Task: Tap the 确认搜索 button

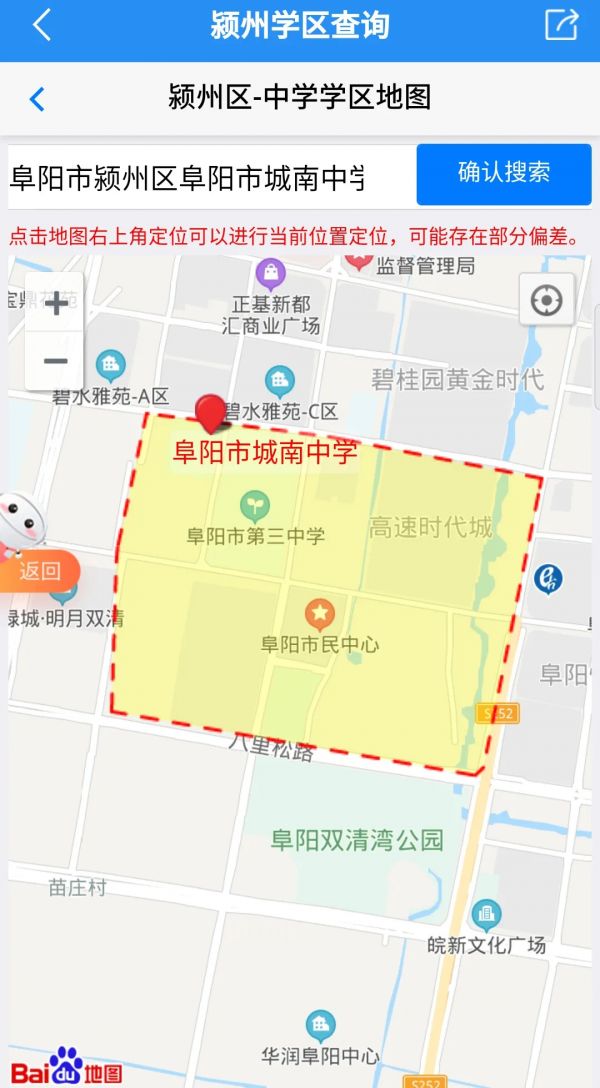Action: 503,173
